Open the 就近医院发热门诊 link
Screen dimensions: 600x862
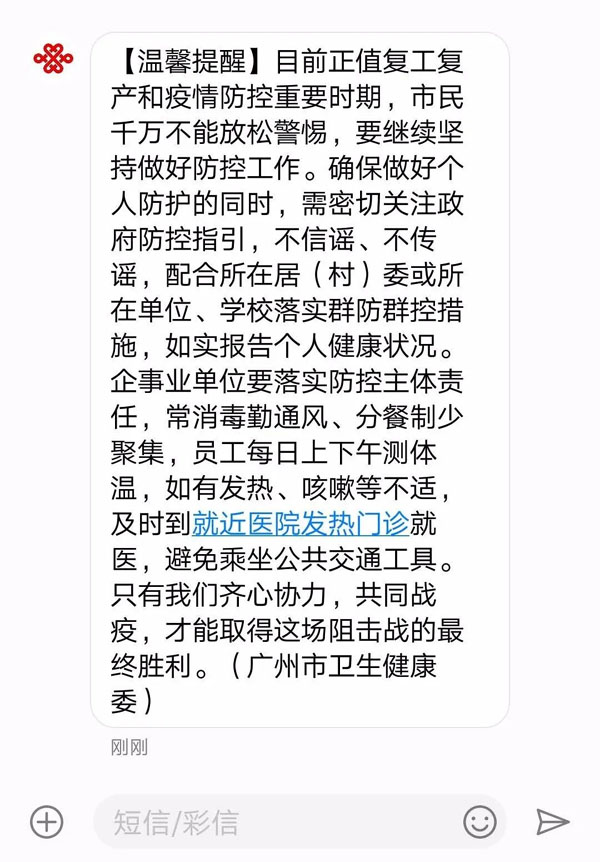[x=301, y=523]
